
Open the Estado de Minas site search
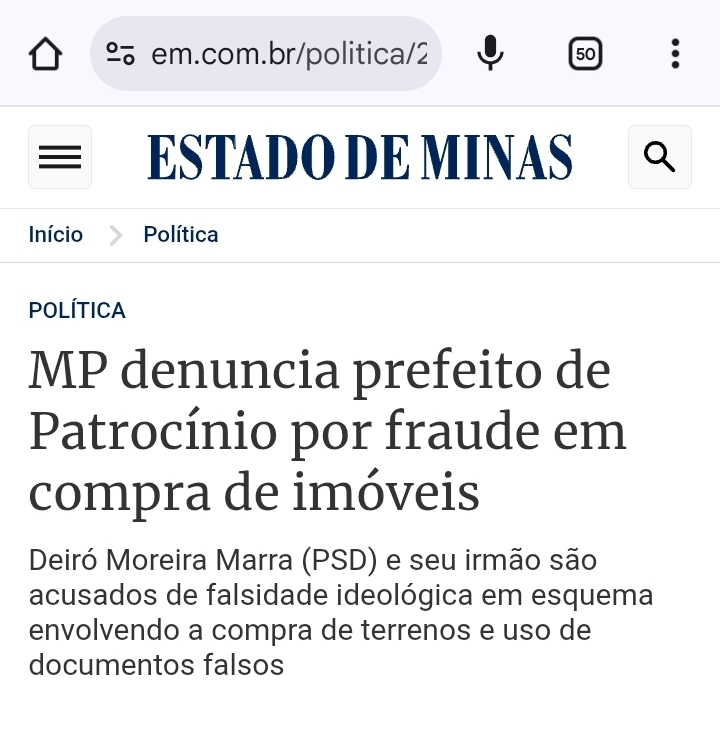(659, 157)
